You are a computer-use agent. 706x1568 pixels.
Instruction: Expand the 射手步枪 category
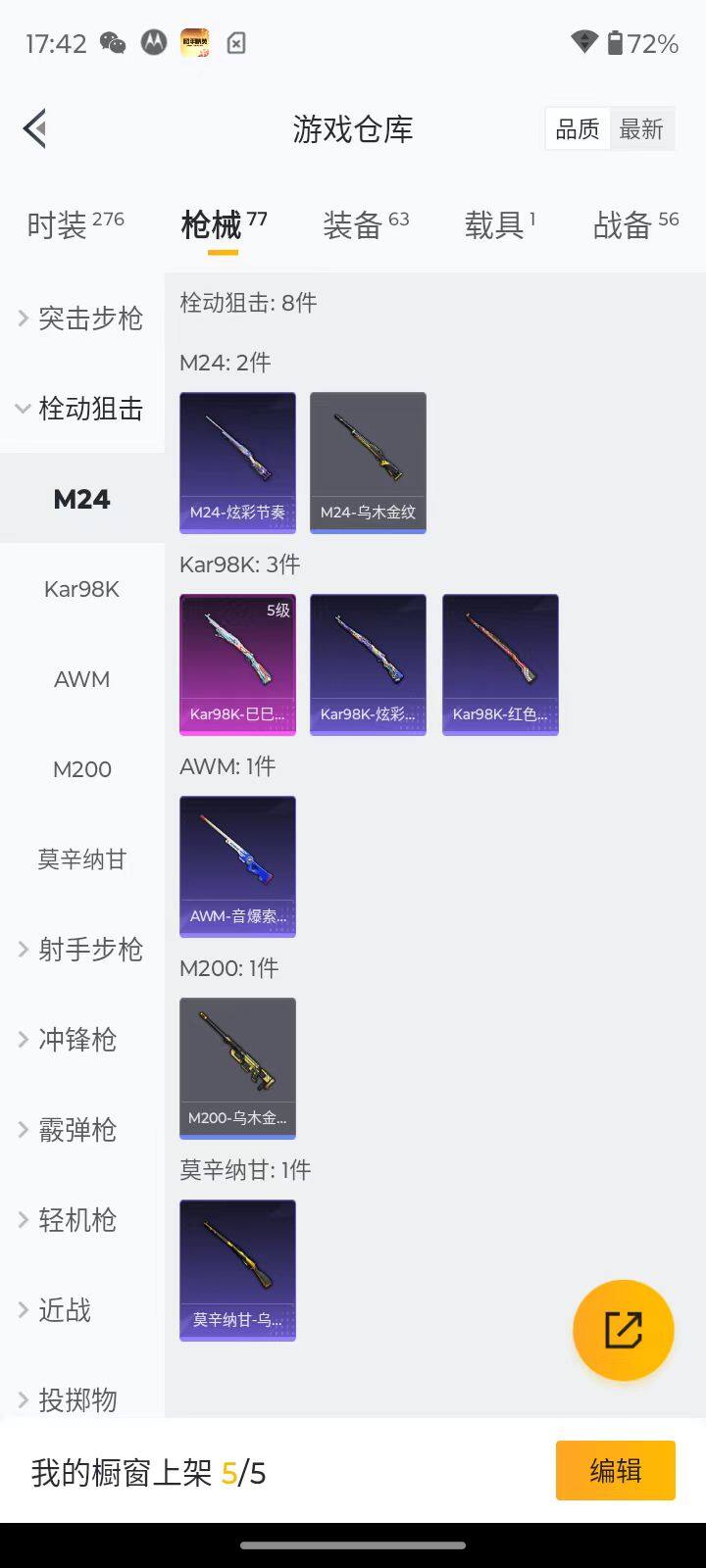82,950
